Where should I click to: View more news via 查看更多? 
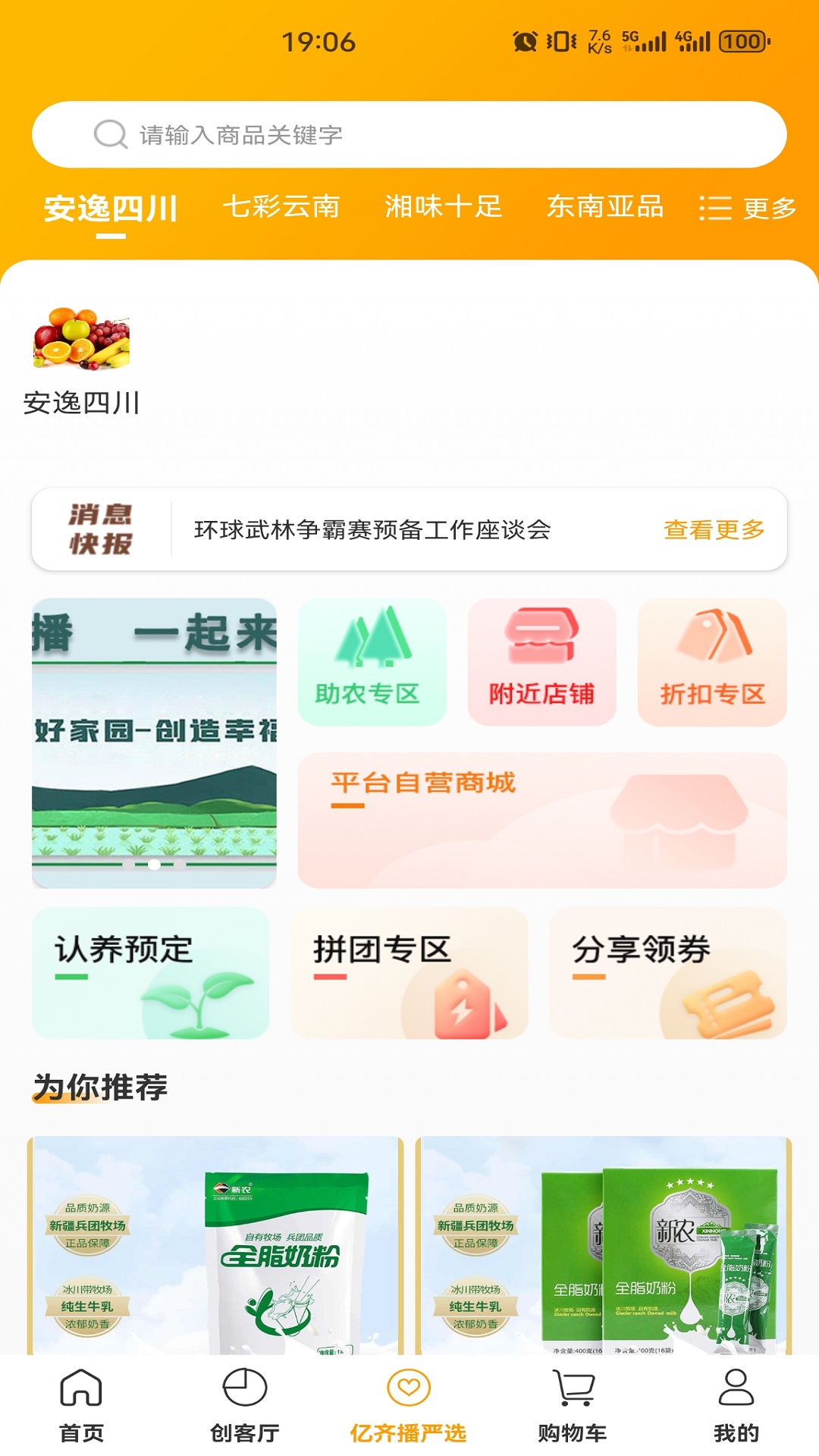coord(714,529)
